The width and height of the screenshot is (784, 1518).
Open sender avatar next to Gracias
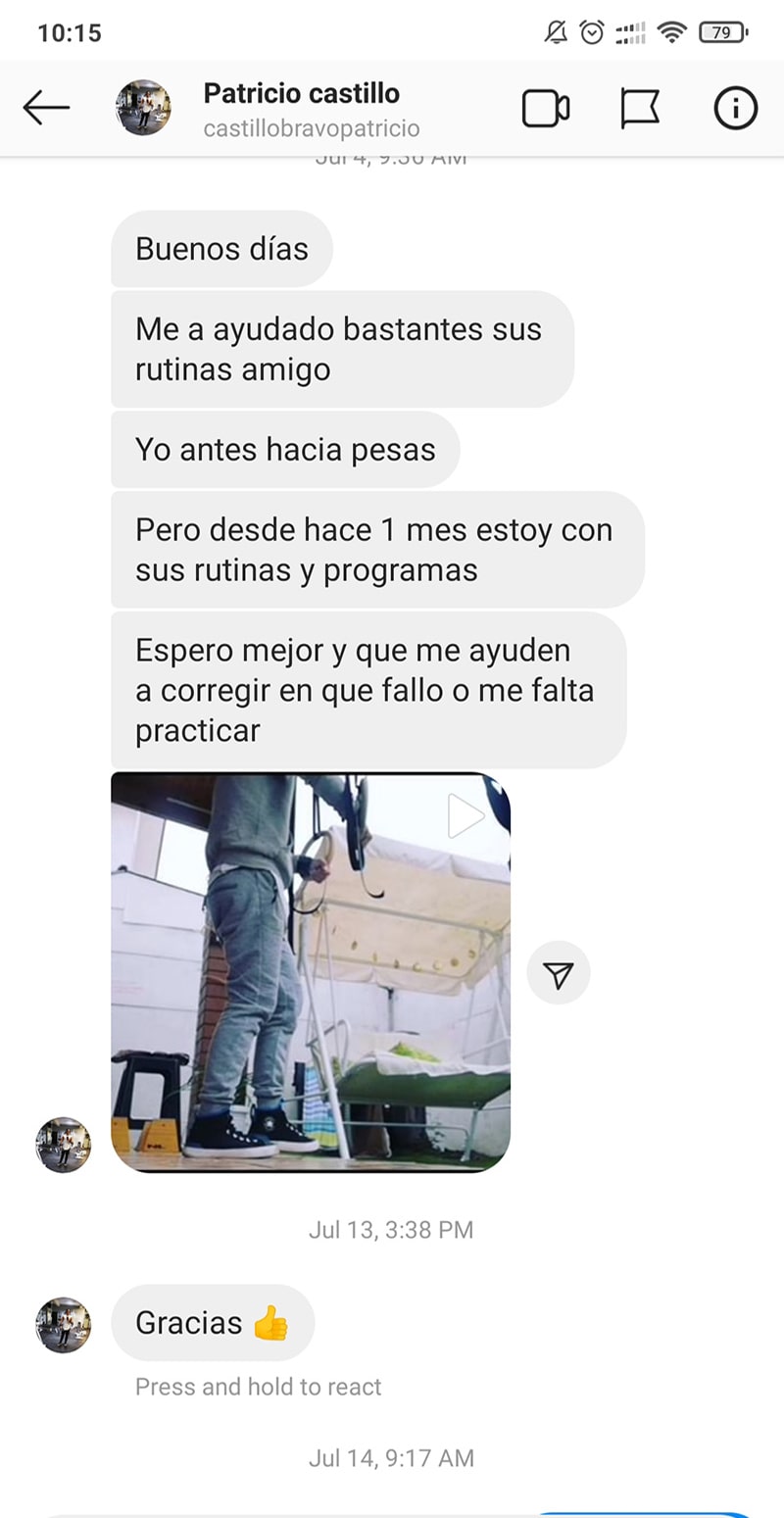pyautogui.click(x=64, y=1325)
